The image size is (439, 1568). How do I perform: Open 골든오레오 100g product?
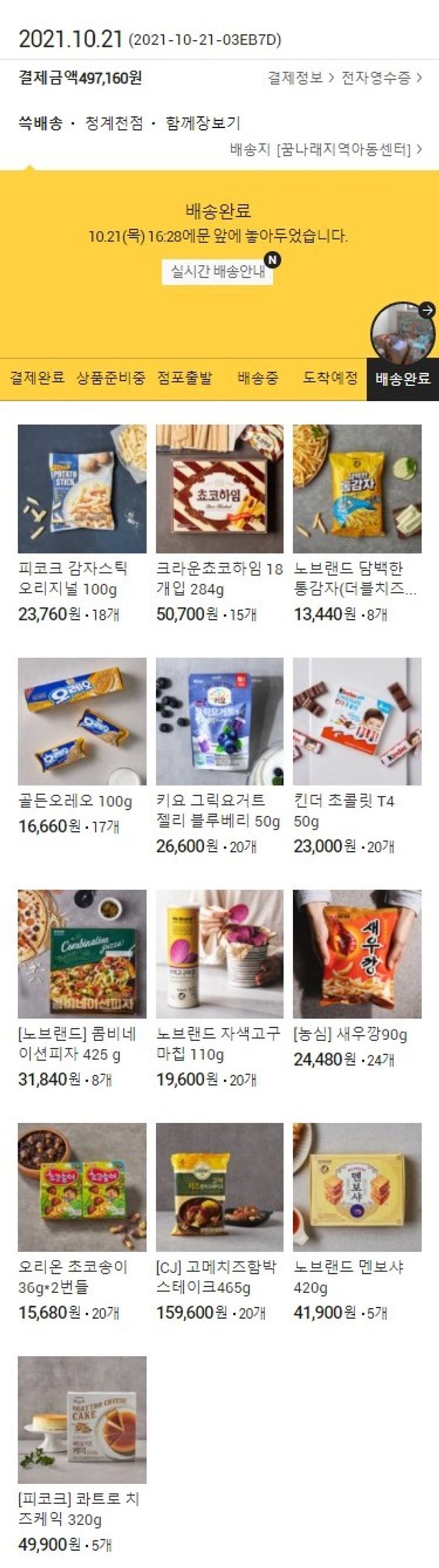coord(82,721)
